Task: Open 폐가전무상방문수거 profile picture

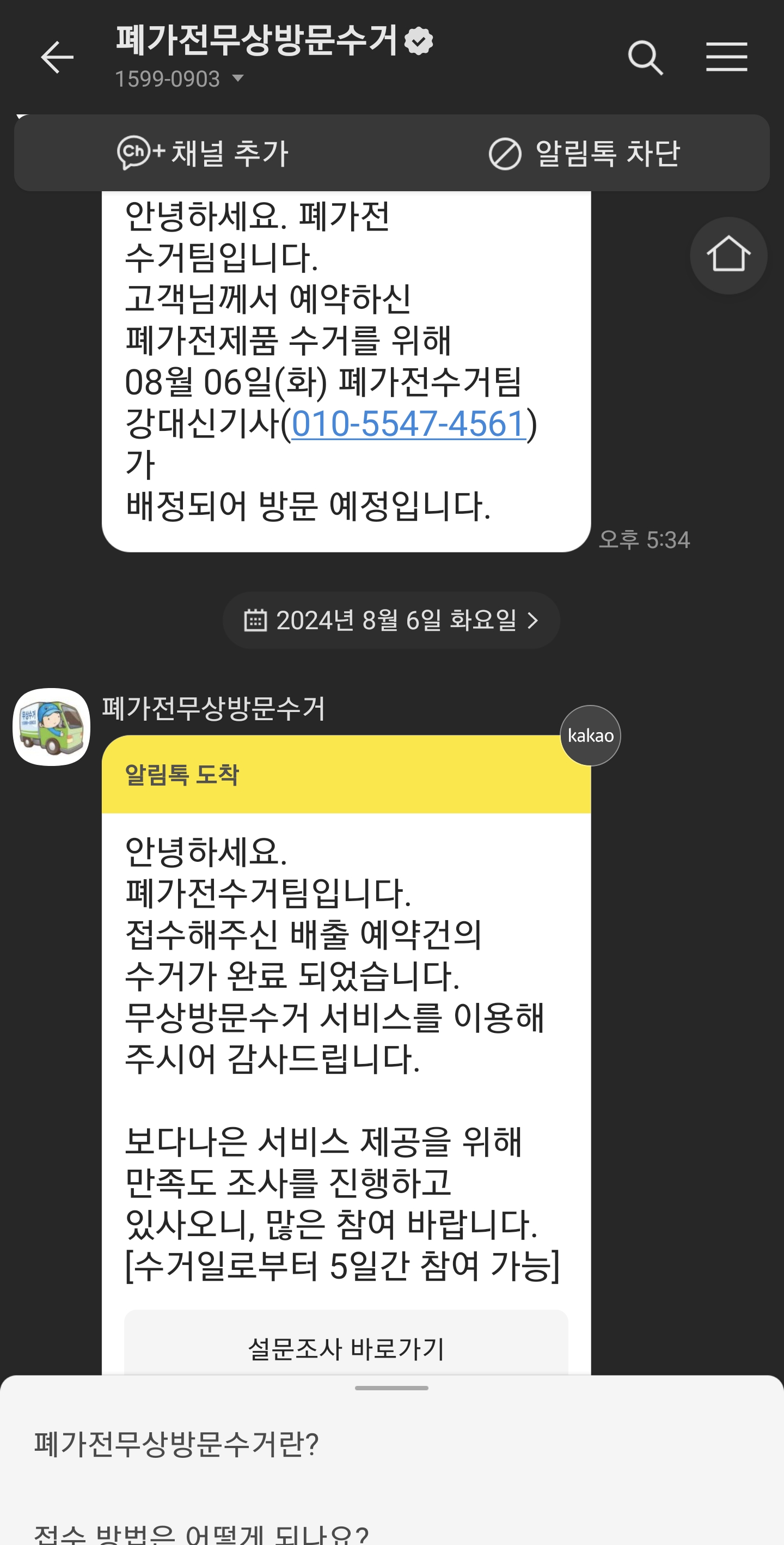Action: [x=52, y=726]
